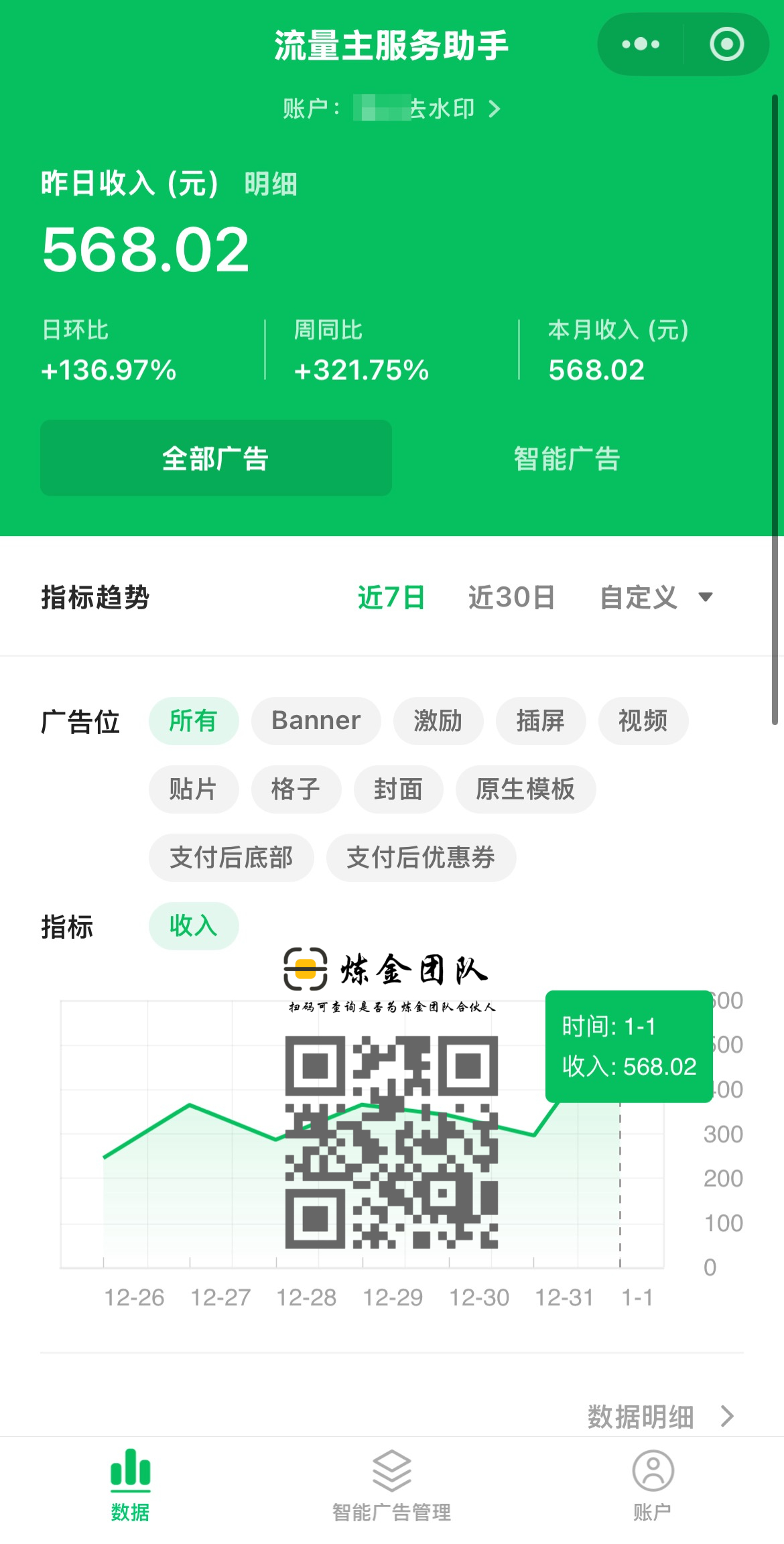784x1544 pixels.
Task: Open 明细 for yesterday's income
Action: (x=270, y=184)
